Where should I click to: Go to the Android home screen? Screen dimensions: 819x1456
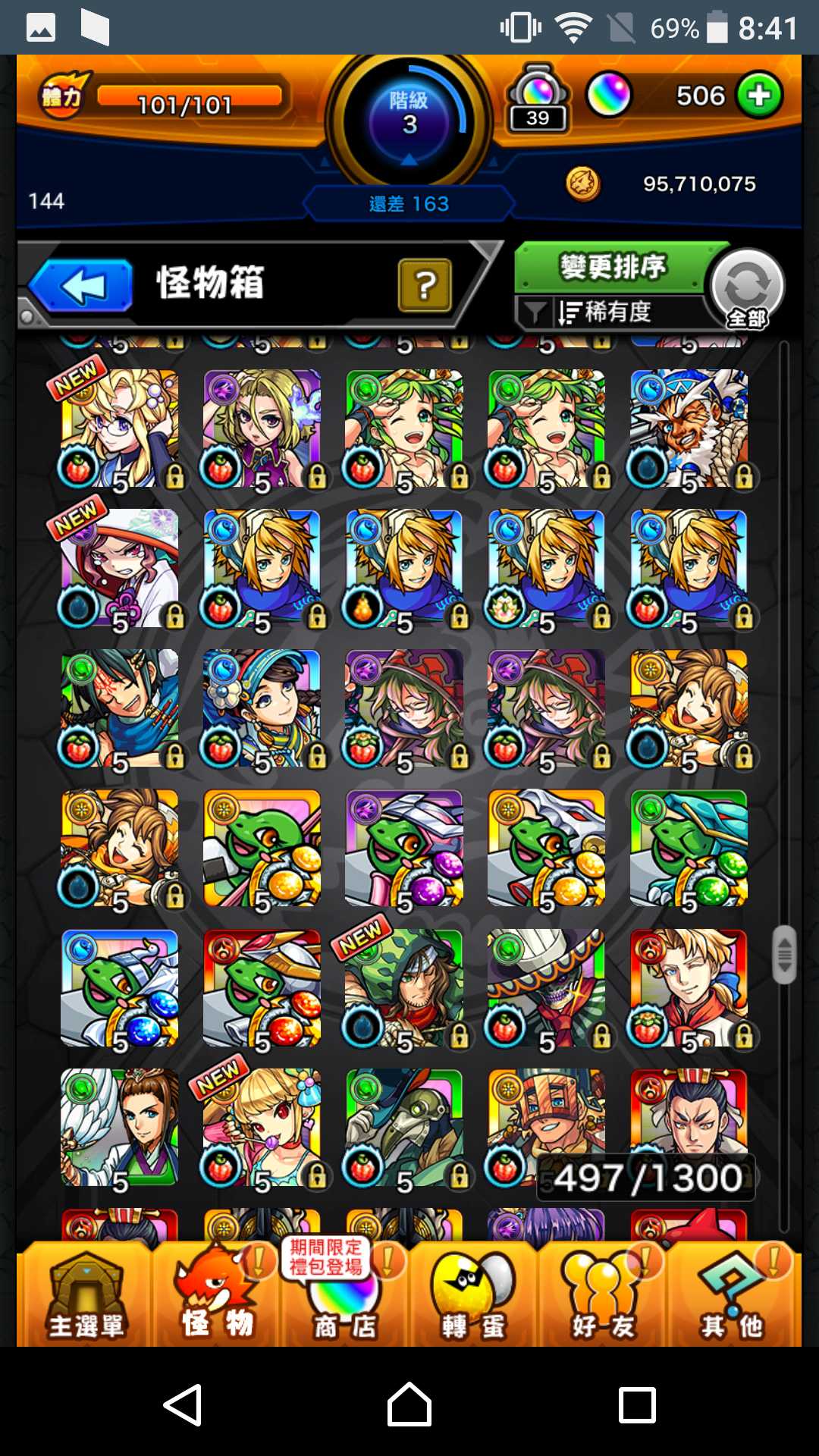click(409, 1404)
